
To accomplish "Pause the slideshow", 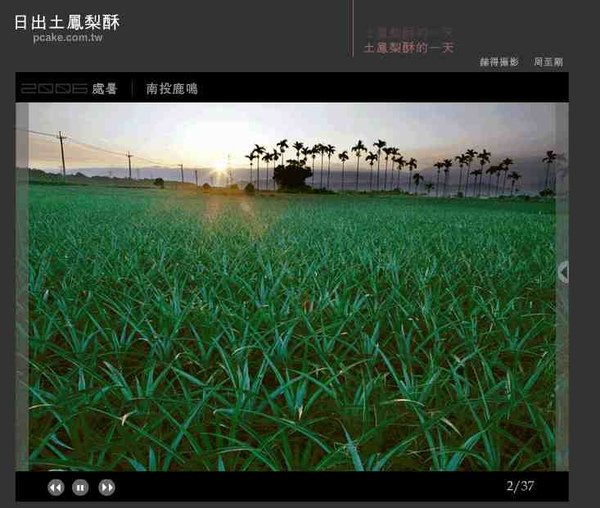I will pyautogui.click(x=80, y=487).
